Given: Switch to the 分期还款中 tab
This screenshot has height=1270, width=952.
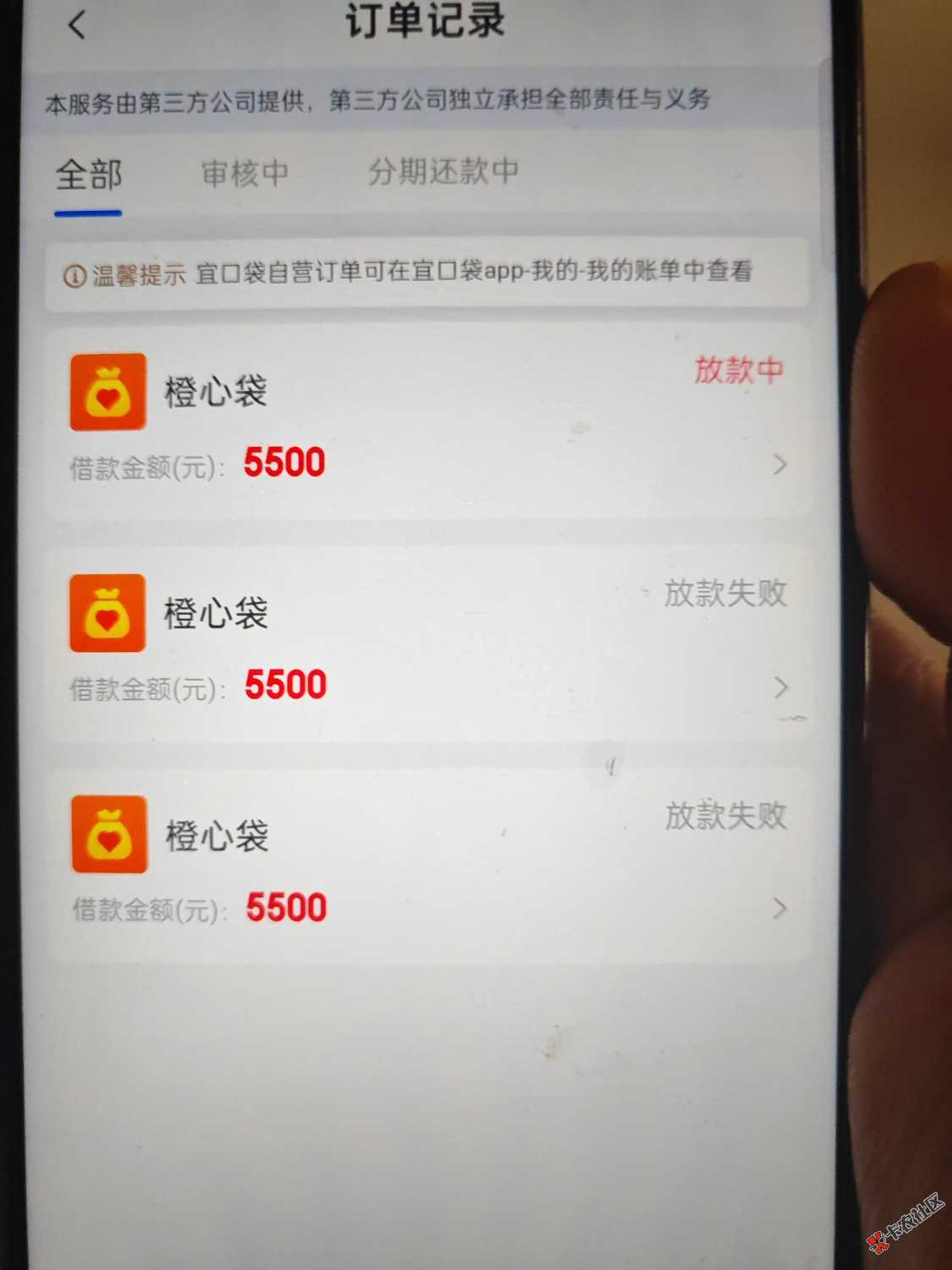Looking at the screenshot, I should point(443,172).
